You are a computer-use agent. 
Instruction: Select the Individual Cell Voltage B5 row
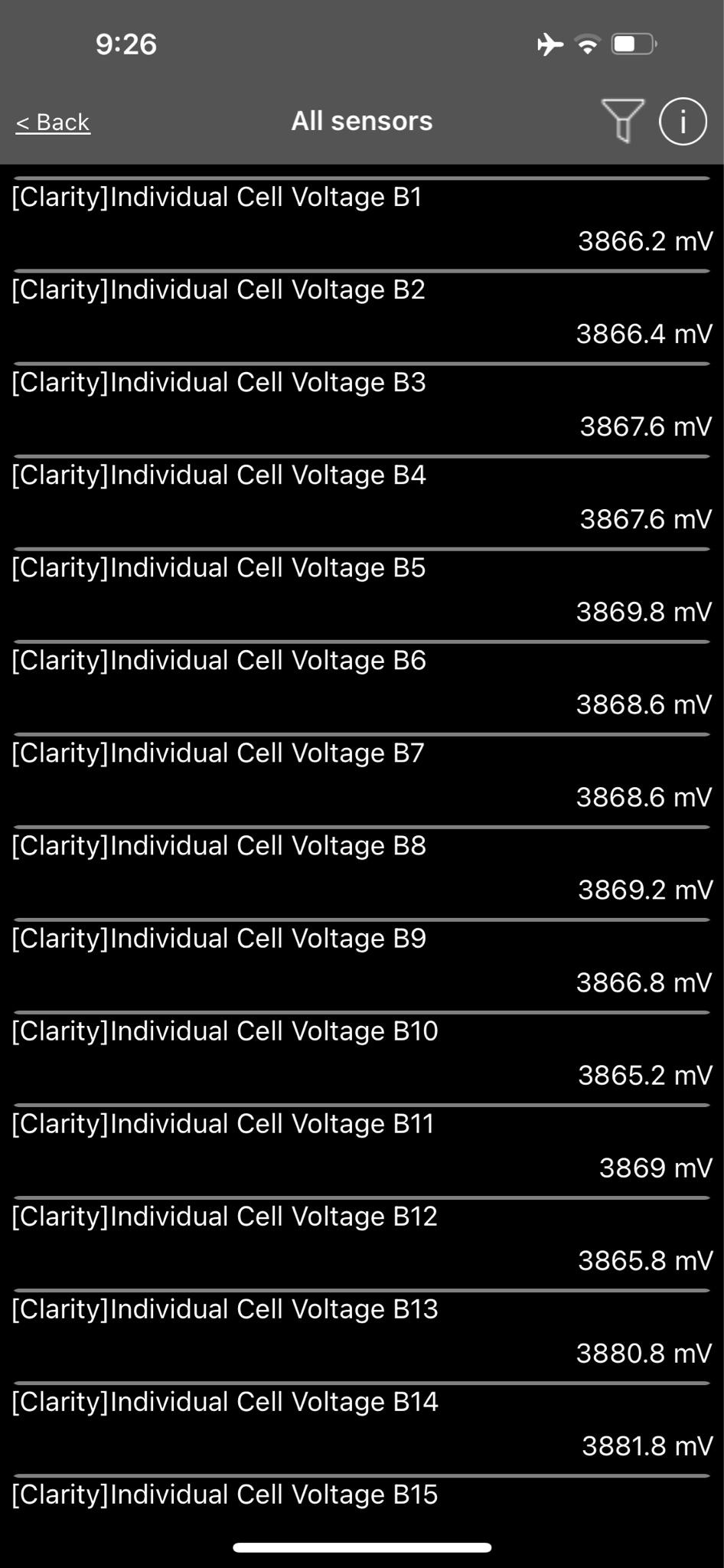click(361, 590)
